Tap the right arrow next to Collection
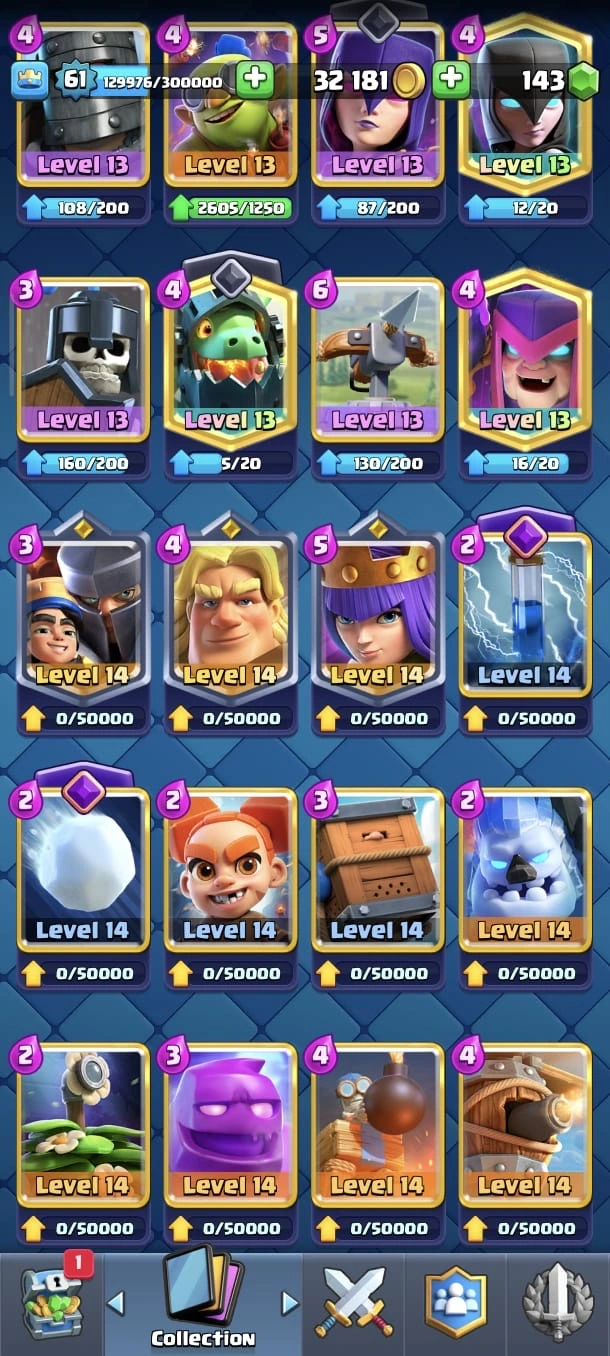 (290, 1302)
